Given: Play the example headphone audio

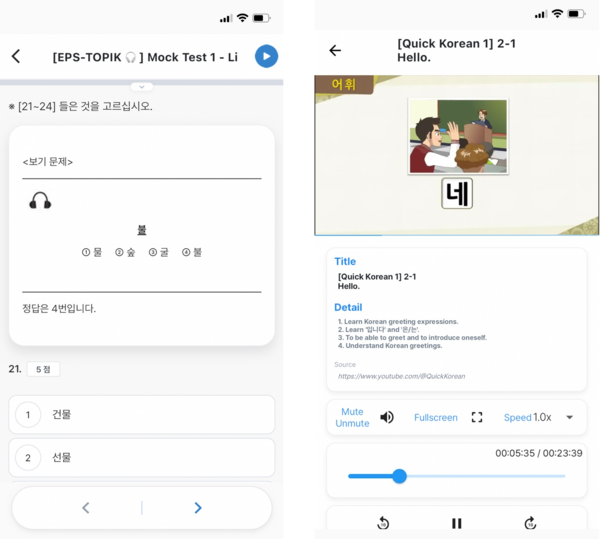Looking at the screenshot, I should click(x=40, y=201).
